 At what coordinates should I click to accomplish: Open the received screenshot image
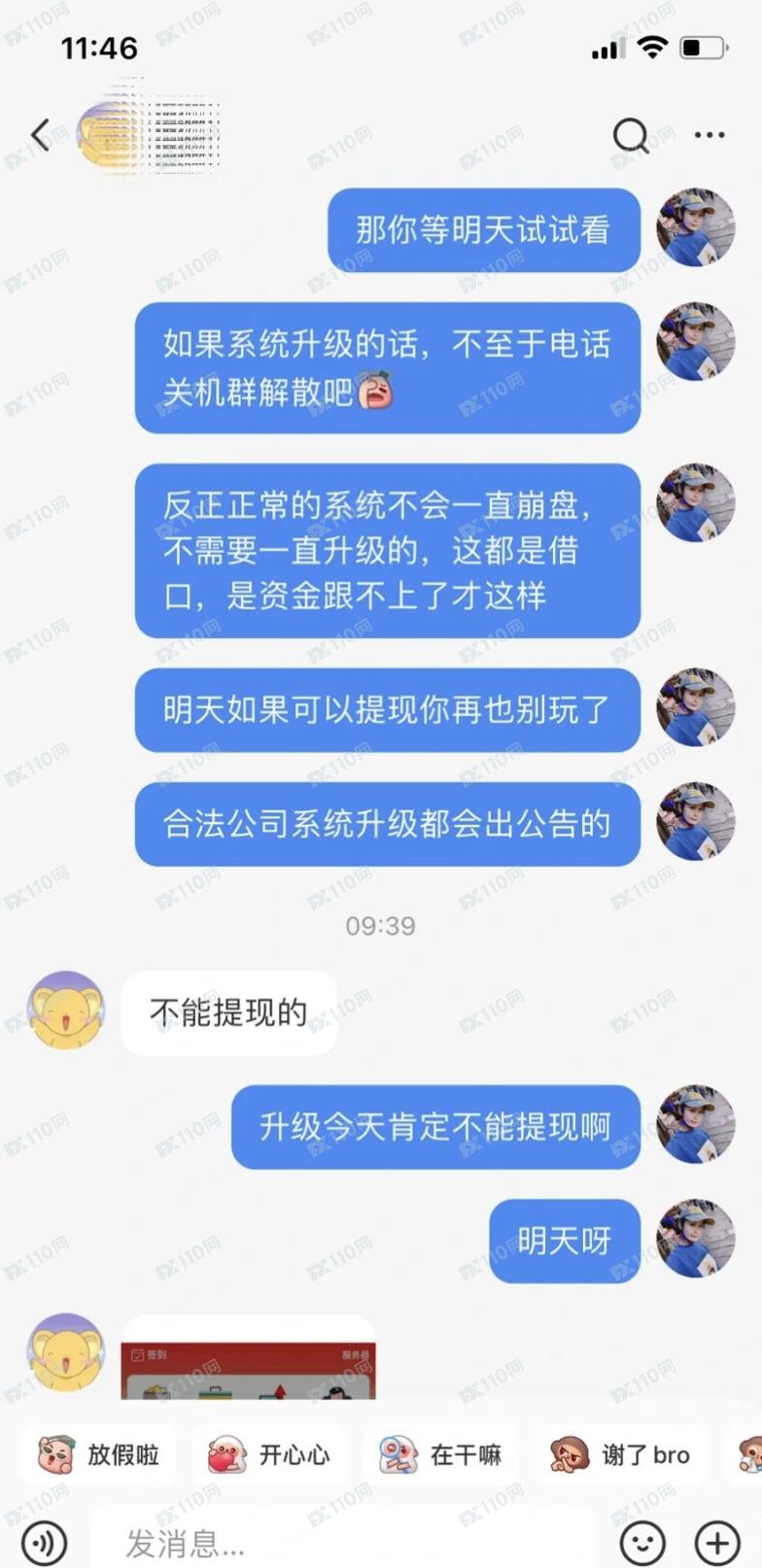(x=248, y=1360)
